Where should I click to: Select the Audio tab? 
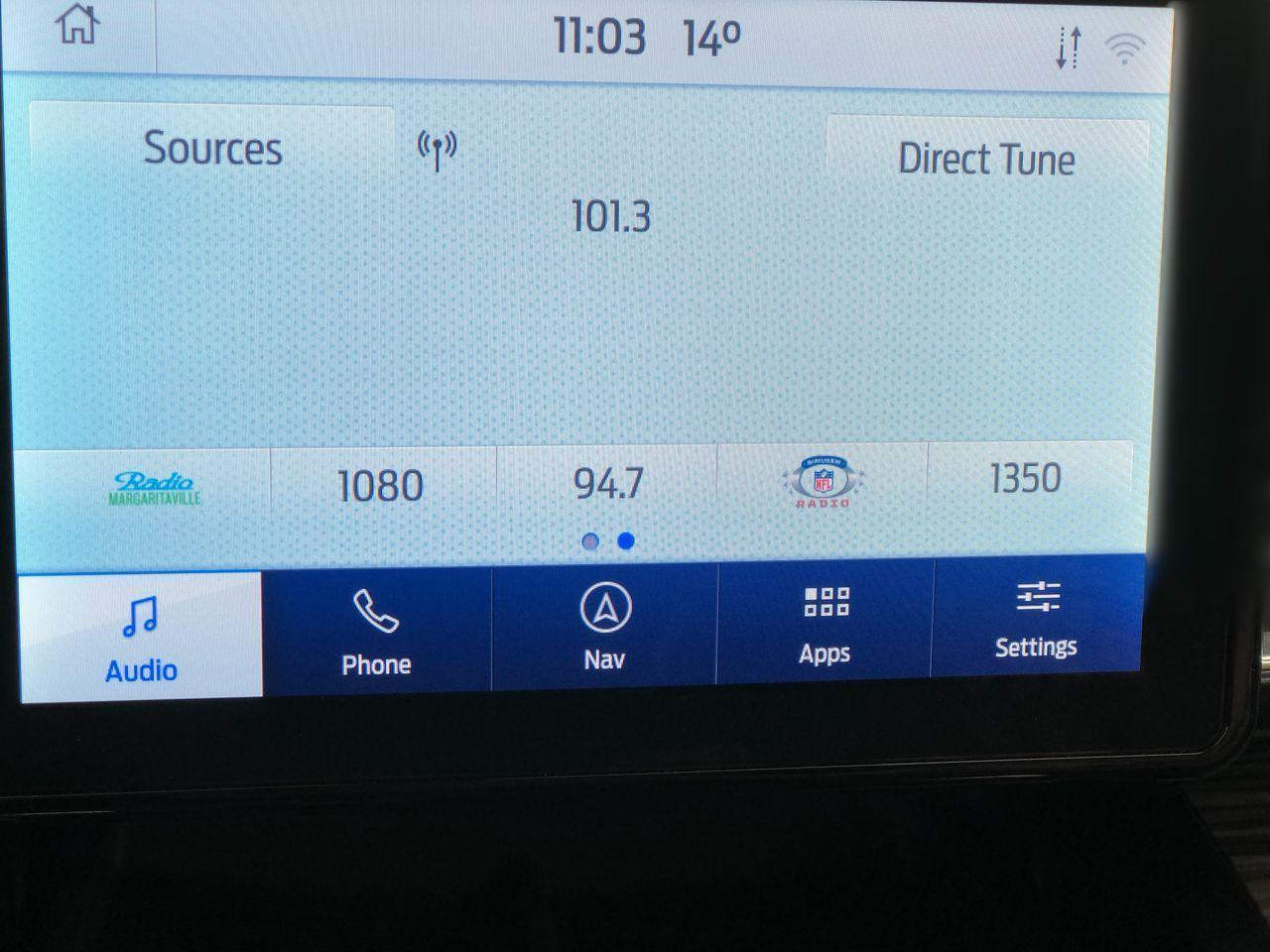[141, 638]
